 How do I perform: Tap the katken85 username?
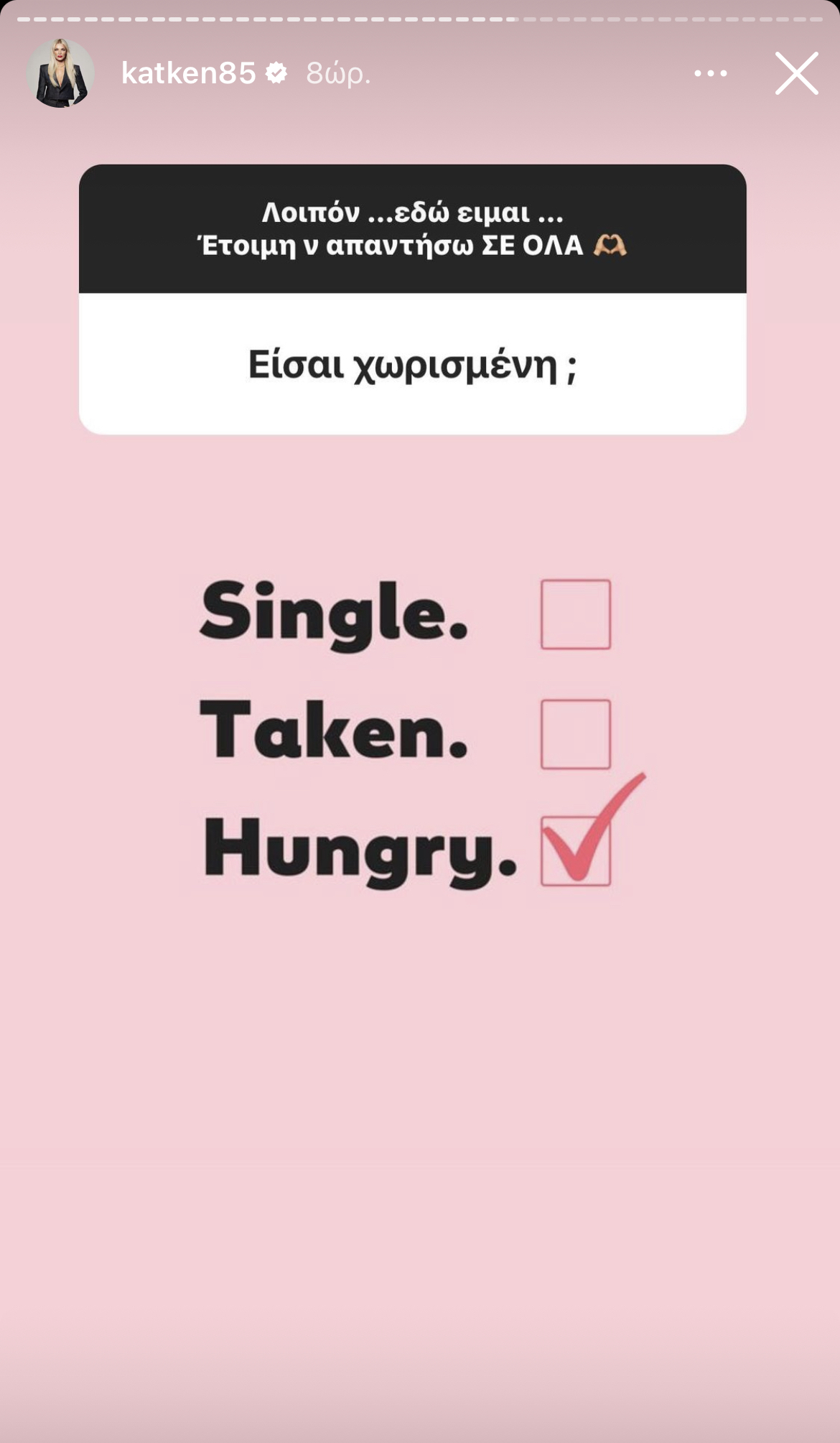tap(188, 73)
